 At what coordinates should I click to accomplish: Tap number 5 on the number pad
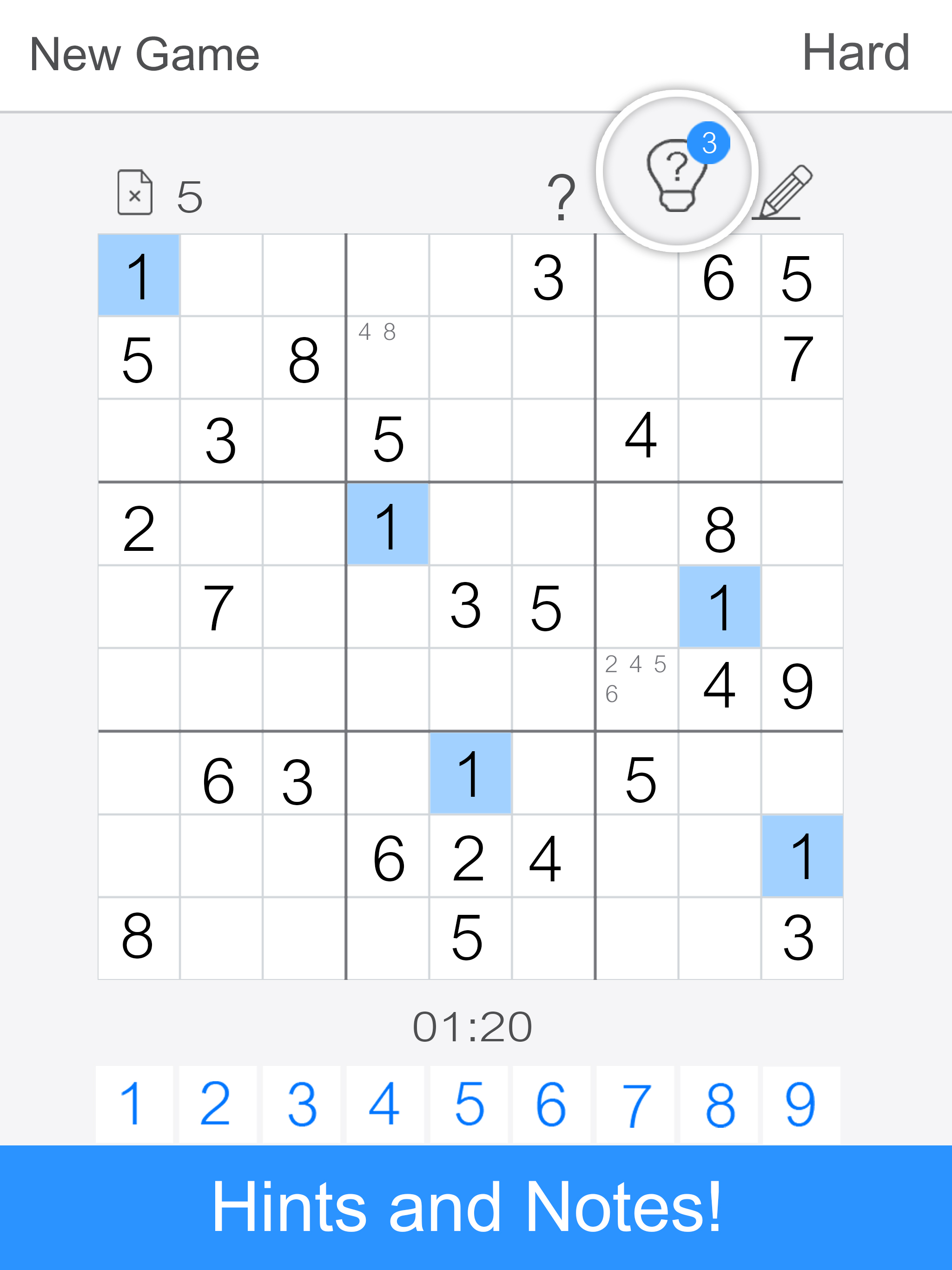468,1105
